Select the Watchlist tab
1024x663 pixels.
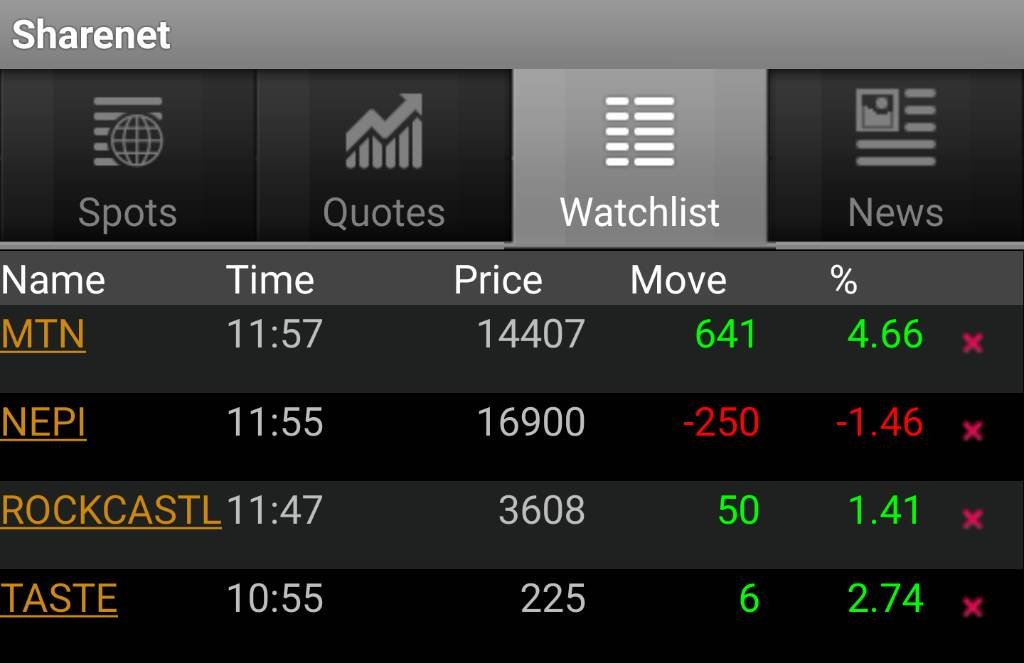[640, 157]
